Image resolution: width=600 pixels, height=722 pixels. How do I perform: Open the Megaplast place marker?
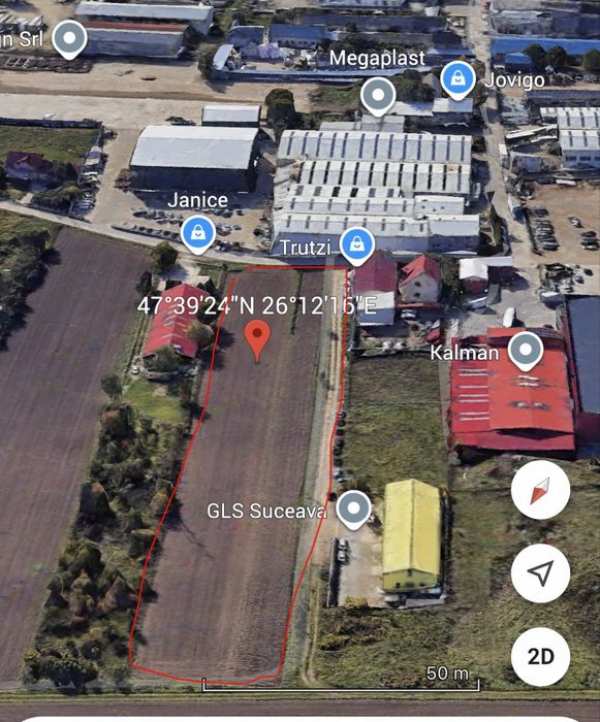pos(377,96)
